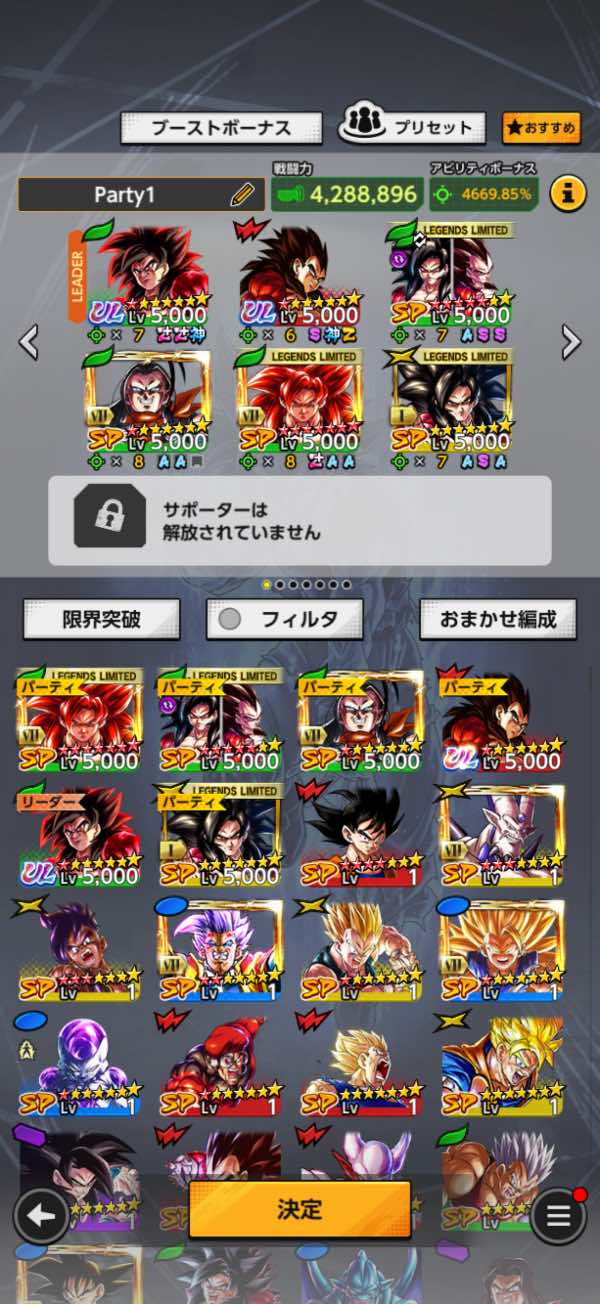The width and height of the screenshot is (600, 1304).
Task: Edit the Party1 name with pencil icon
Action: click(242, 194)
